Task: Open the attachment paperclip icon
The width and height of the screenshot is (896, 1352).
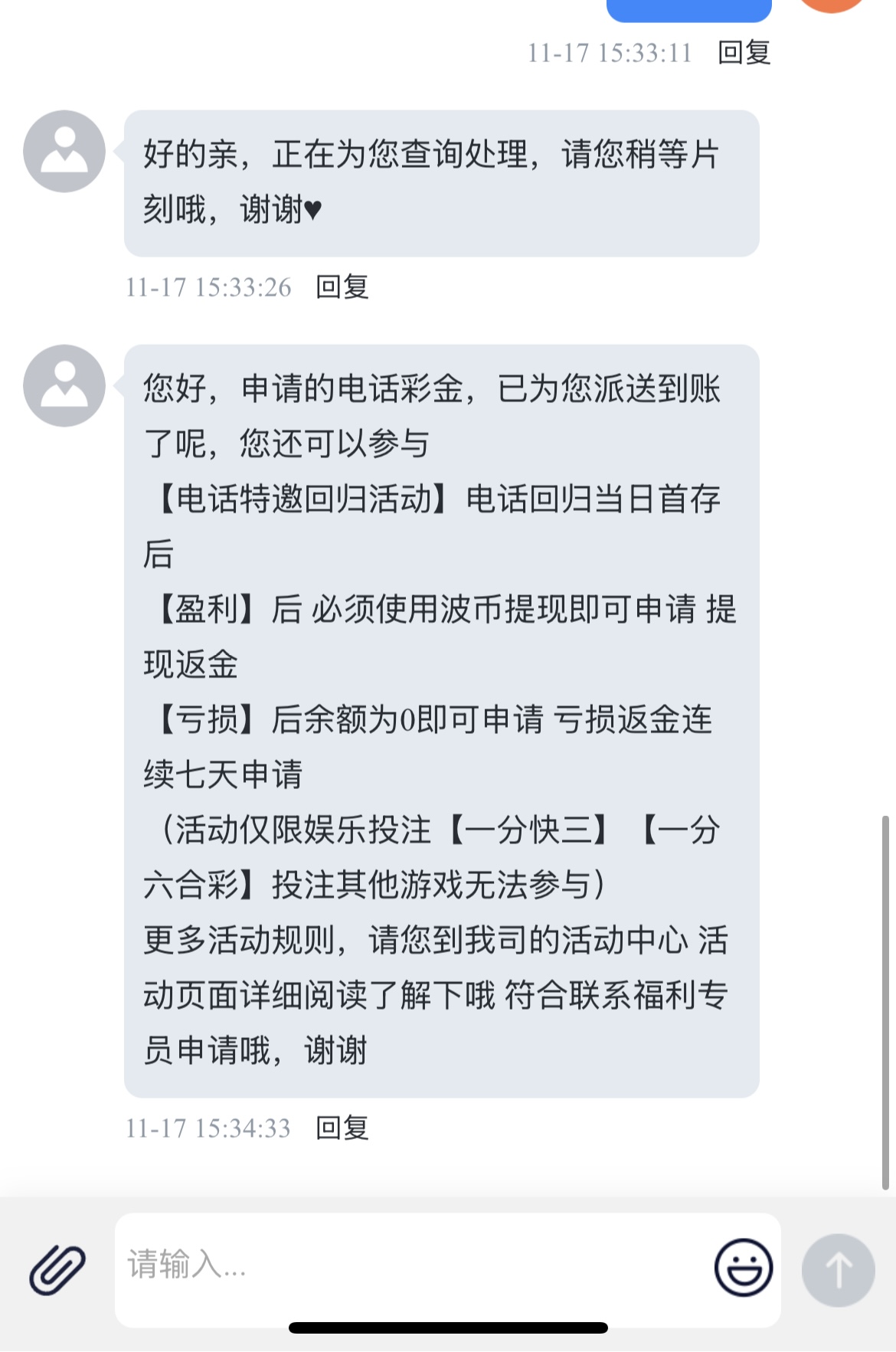Action: (x=57, y=1269)
